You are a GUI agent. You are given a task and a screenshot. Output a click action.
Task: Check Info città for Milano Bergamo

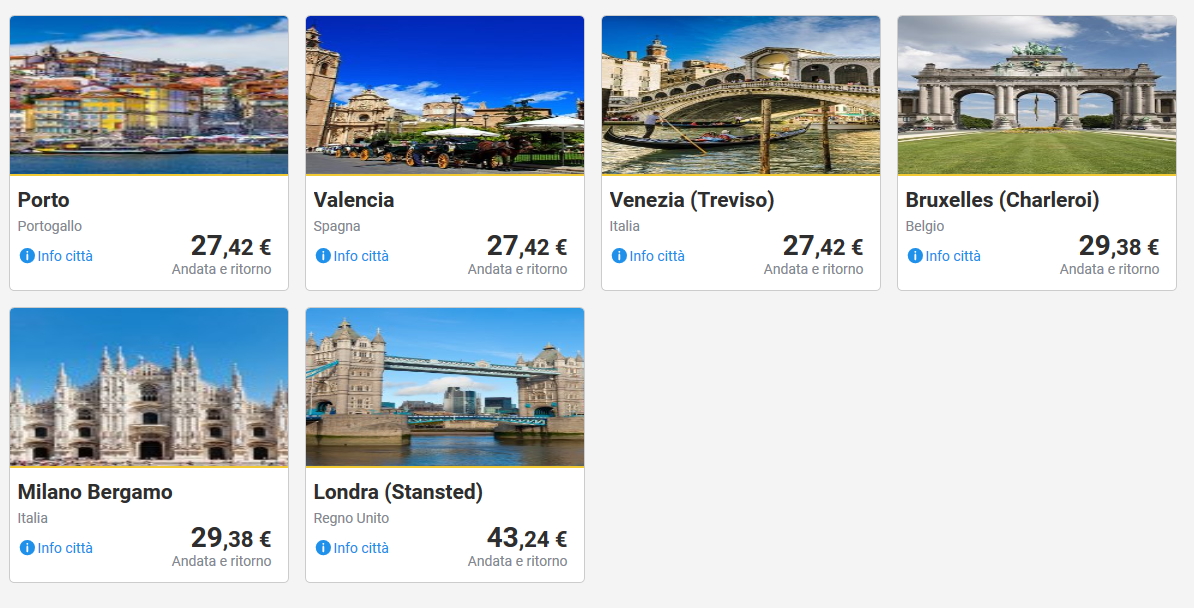click(x=57, y=548)
